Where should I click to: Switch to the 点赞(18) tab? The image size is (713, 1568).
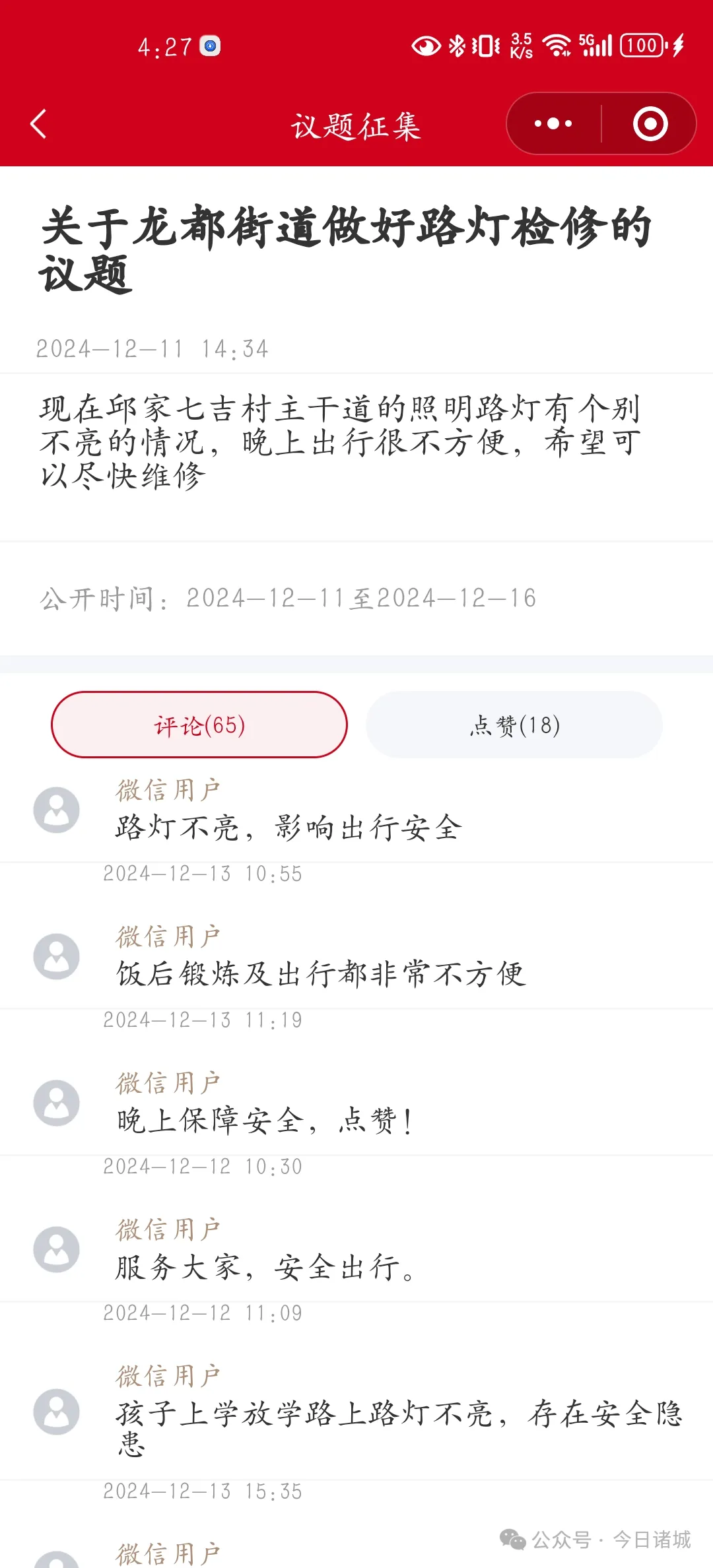point(514,725)
